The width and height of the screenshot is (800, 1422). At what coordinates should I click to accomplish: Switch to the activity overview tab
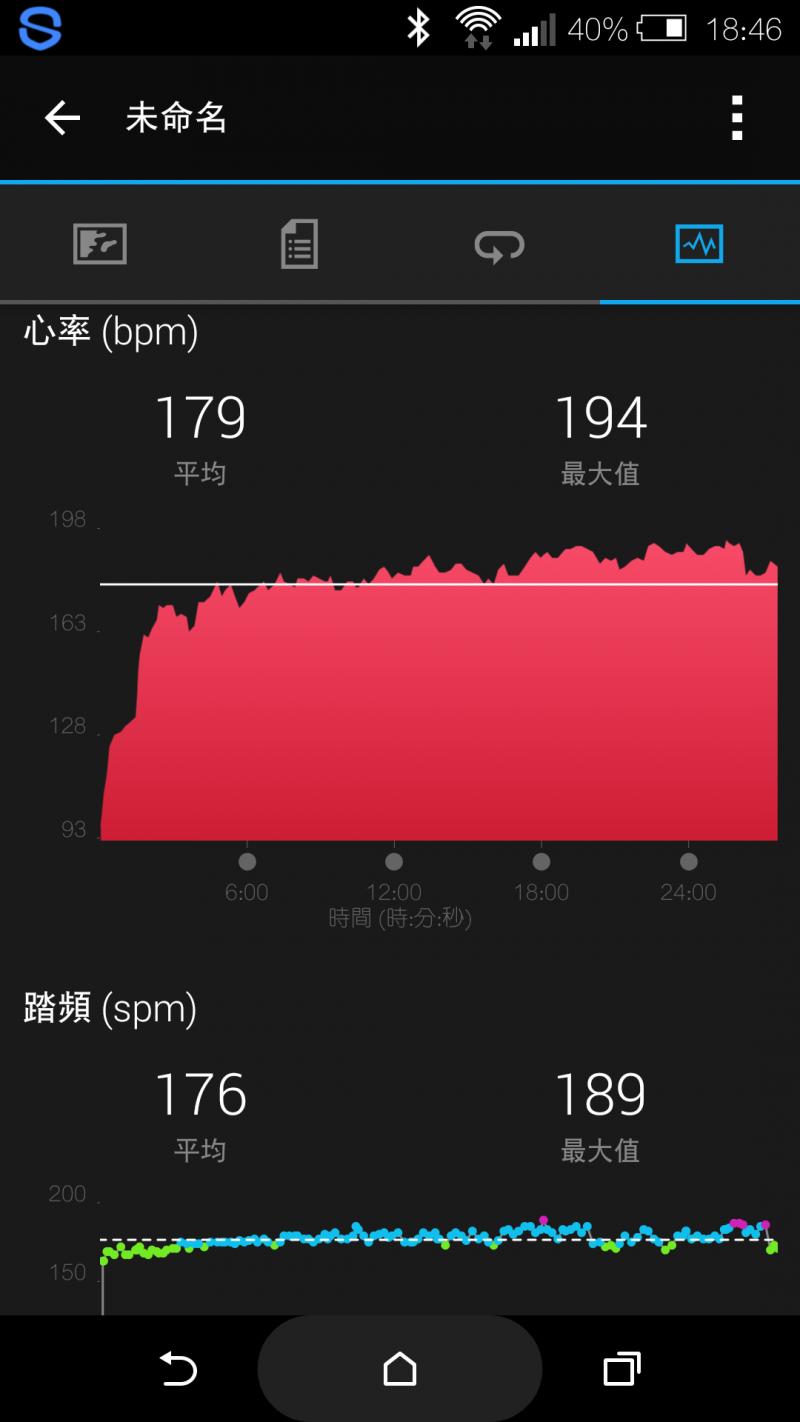point(100,244)
